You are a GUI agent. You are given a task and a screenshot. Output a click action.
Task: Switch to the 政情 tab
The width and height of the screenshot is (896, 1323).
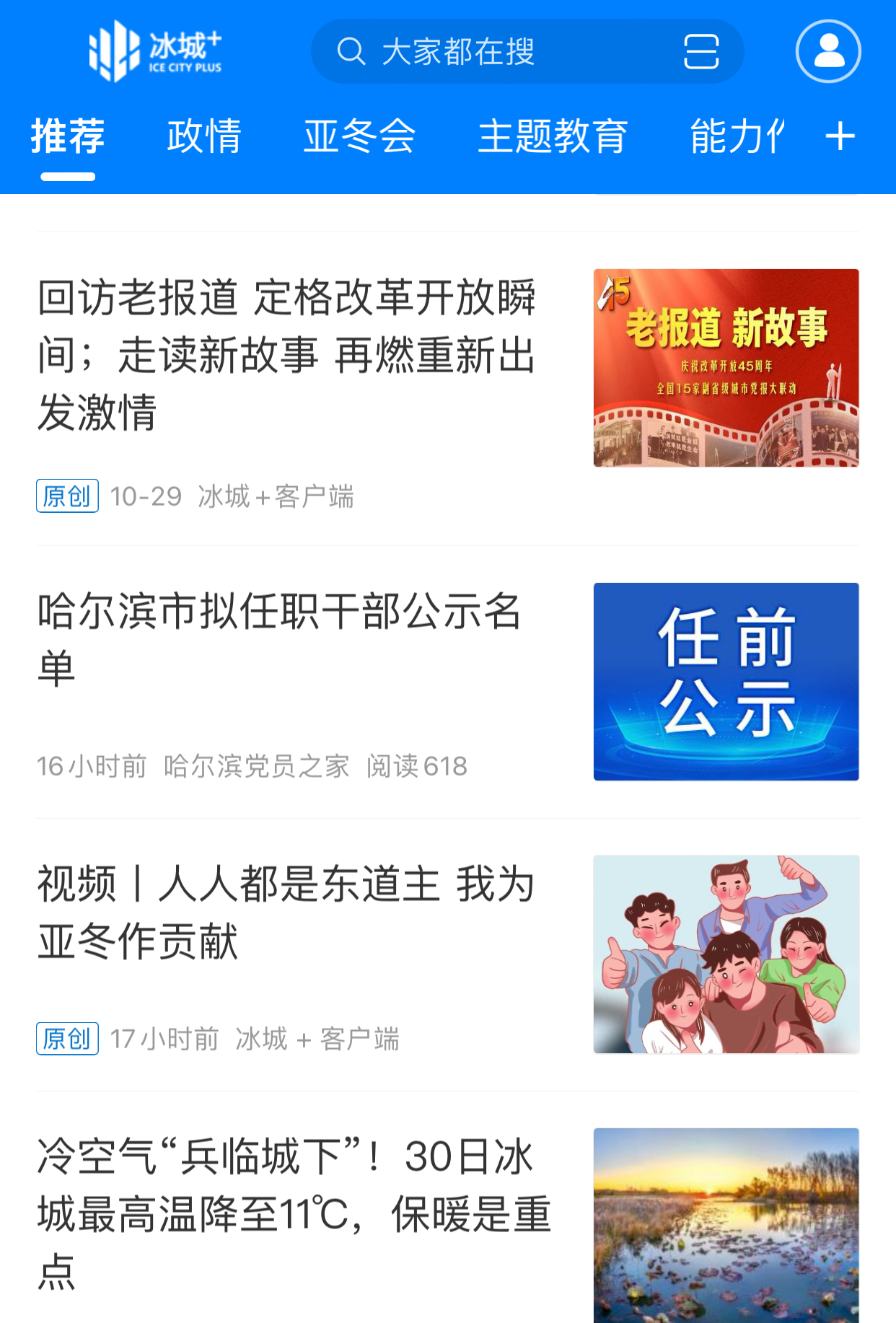[x=204, y=137]
